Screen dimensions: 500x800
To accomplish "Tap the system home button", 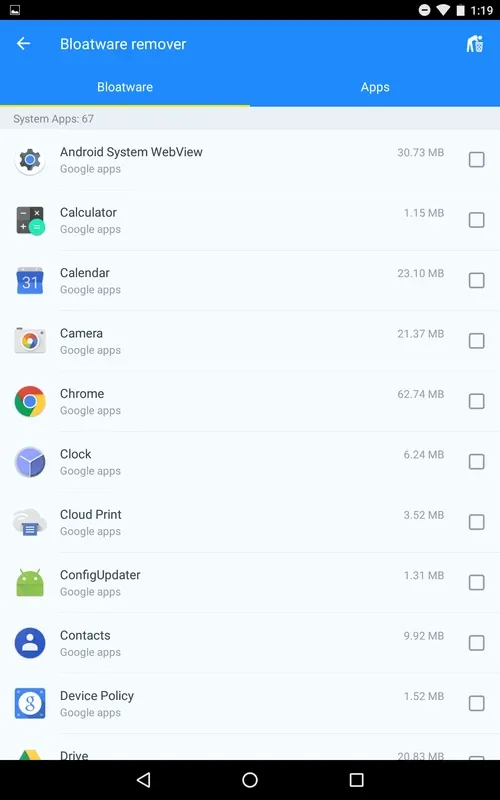I will click(x=250, y=780).
